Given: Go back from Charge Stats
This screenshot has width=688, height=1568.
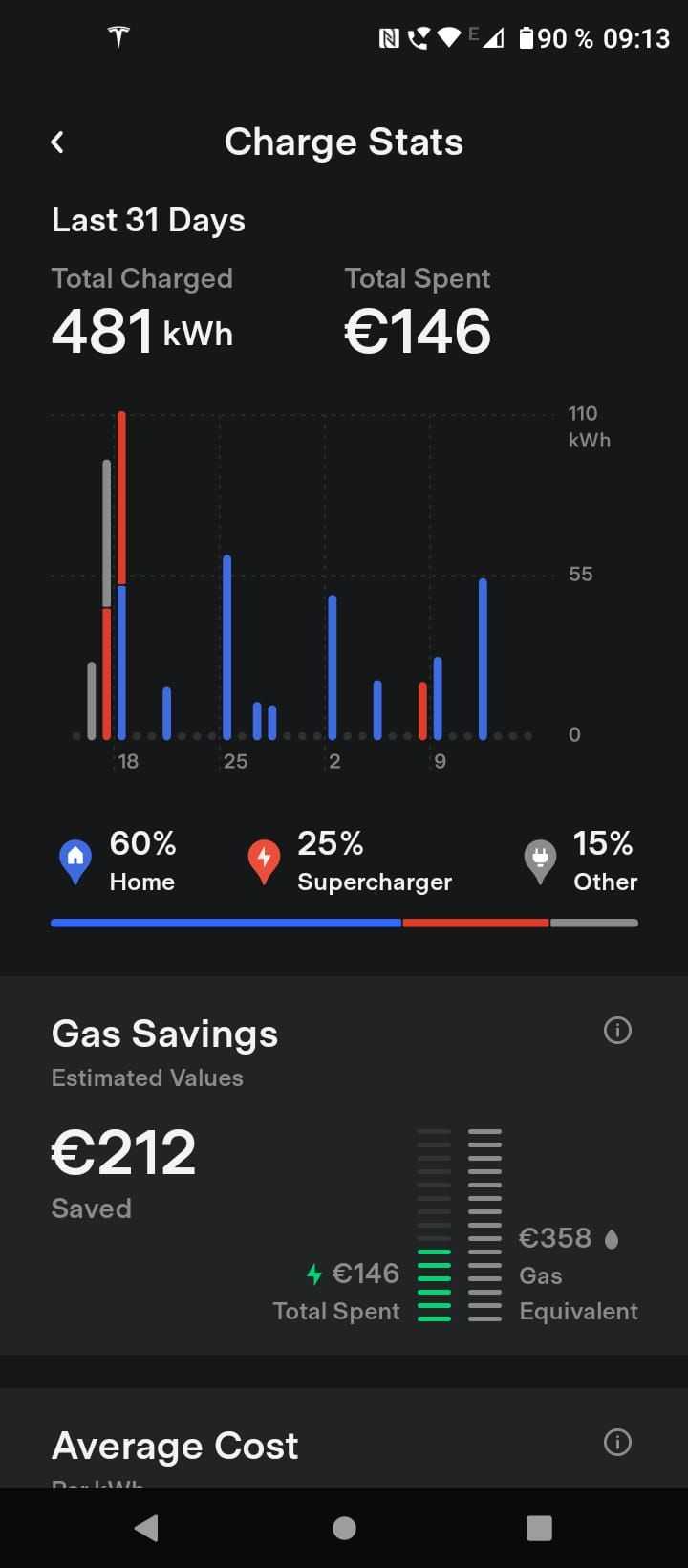Looking at the screenshot, I should (x=57, y=142).
